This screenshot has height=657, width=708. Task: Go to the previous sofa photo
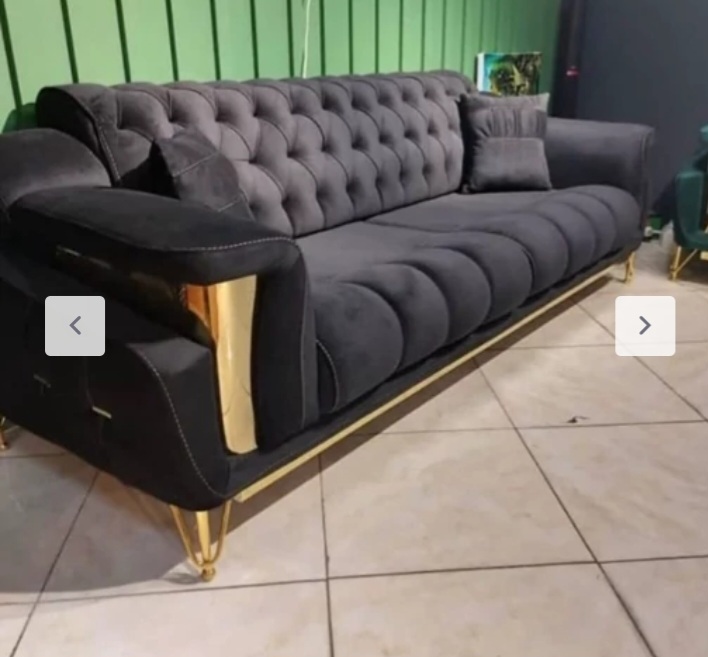pos(75,326)
